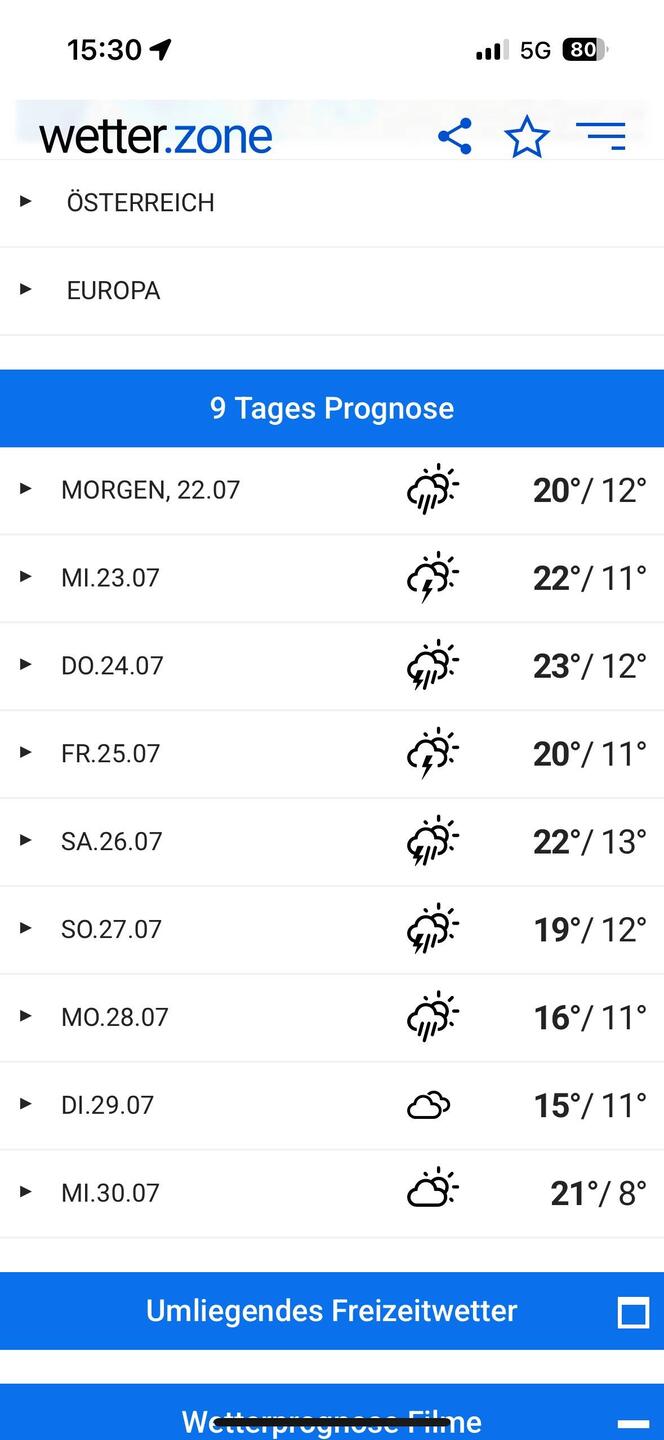664x1440 pixels.
Task: Expand forecast for SA.26.07
Action: click(332, 842)
